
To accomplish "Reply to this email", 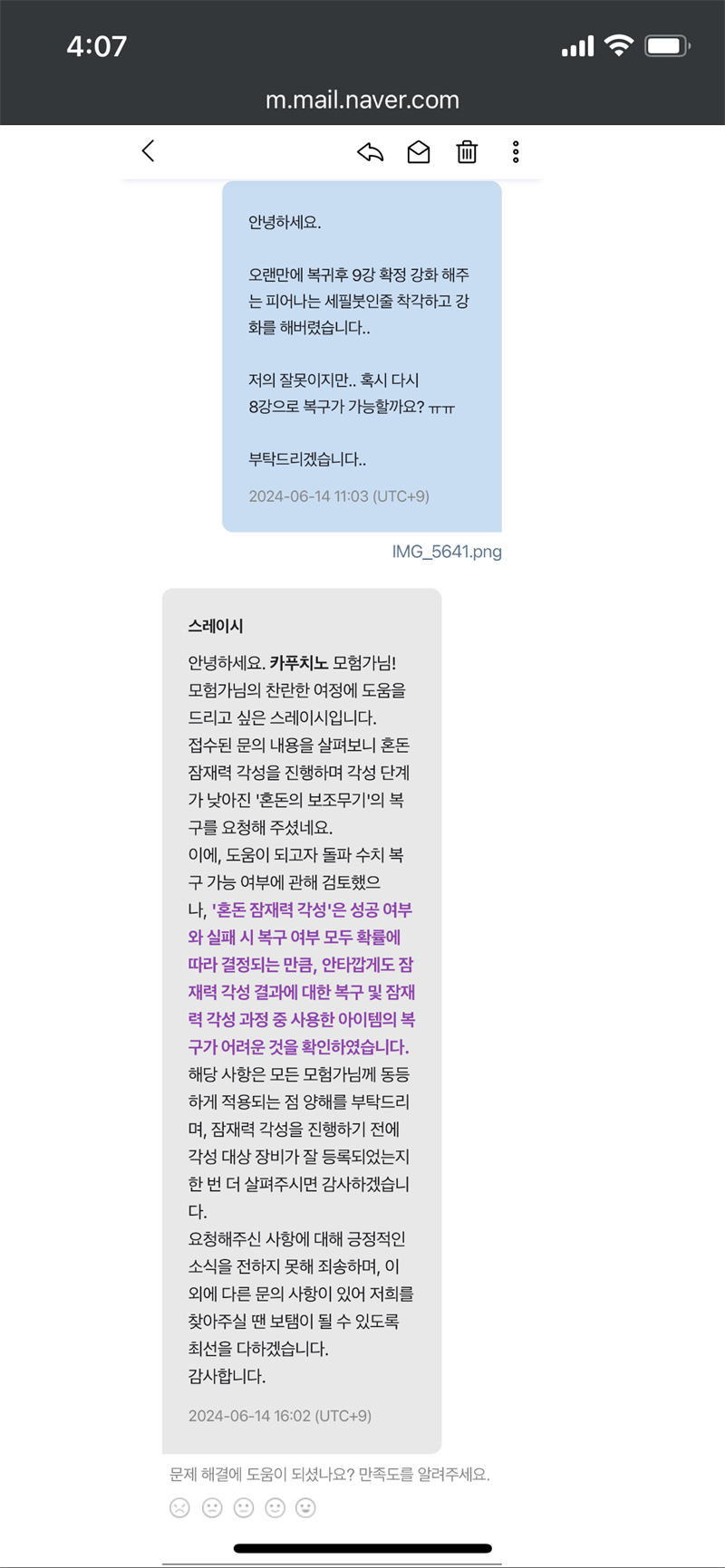I will 370,152.
